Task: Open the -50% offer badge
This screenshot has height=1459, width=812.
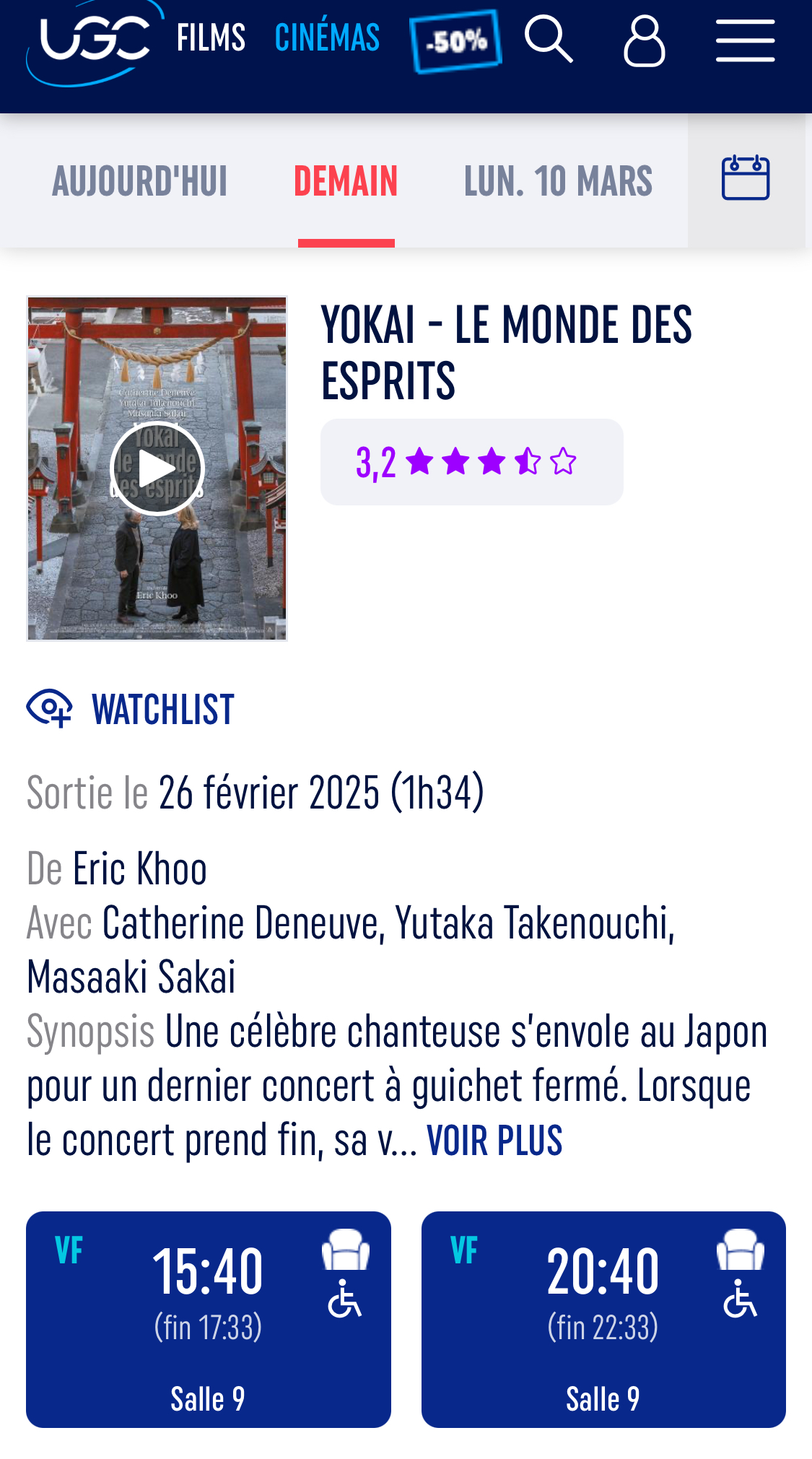Action: (455, 41)
